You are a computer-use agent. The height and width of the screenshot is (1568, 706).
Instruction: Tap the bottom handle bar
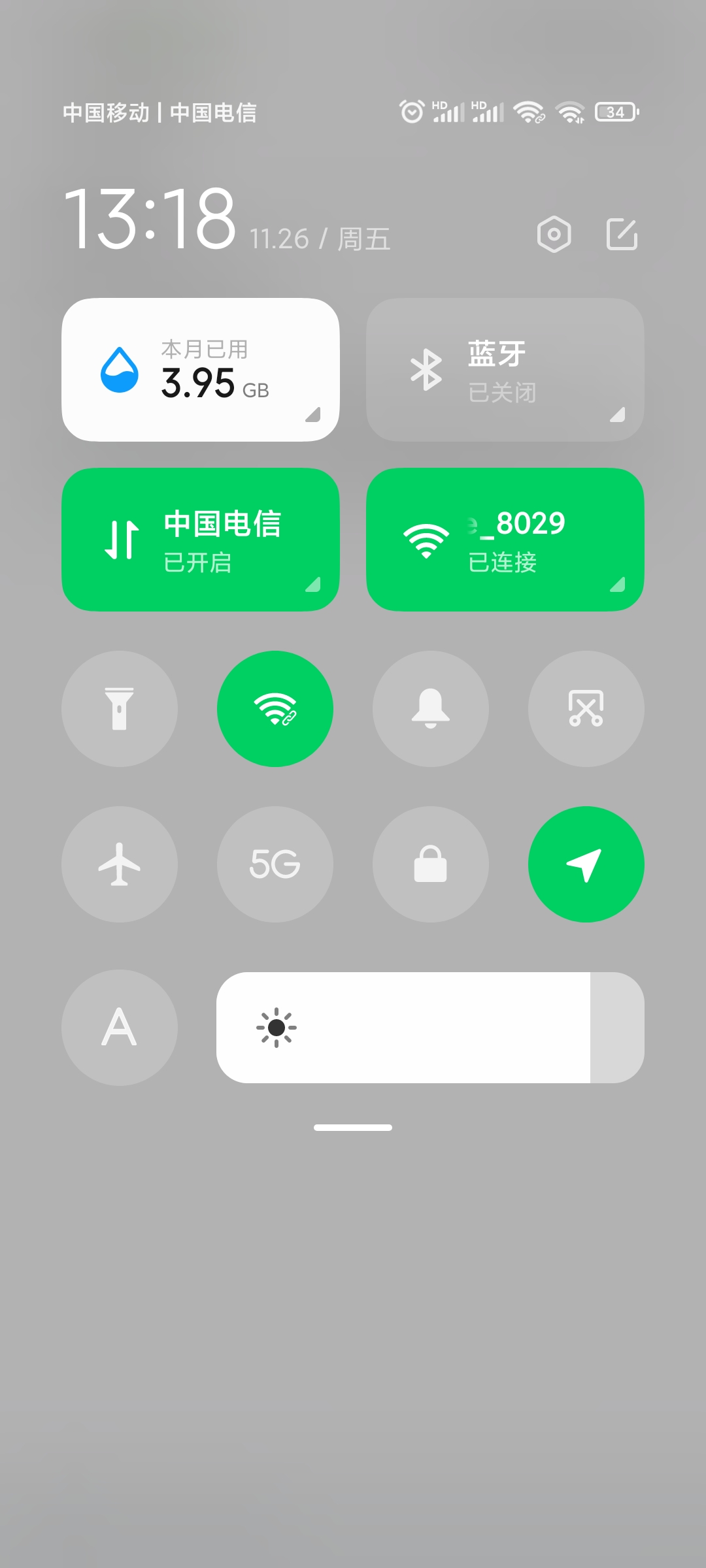[353, 1128]
